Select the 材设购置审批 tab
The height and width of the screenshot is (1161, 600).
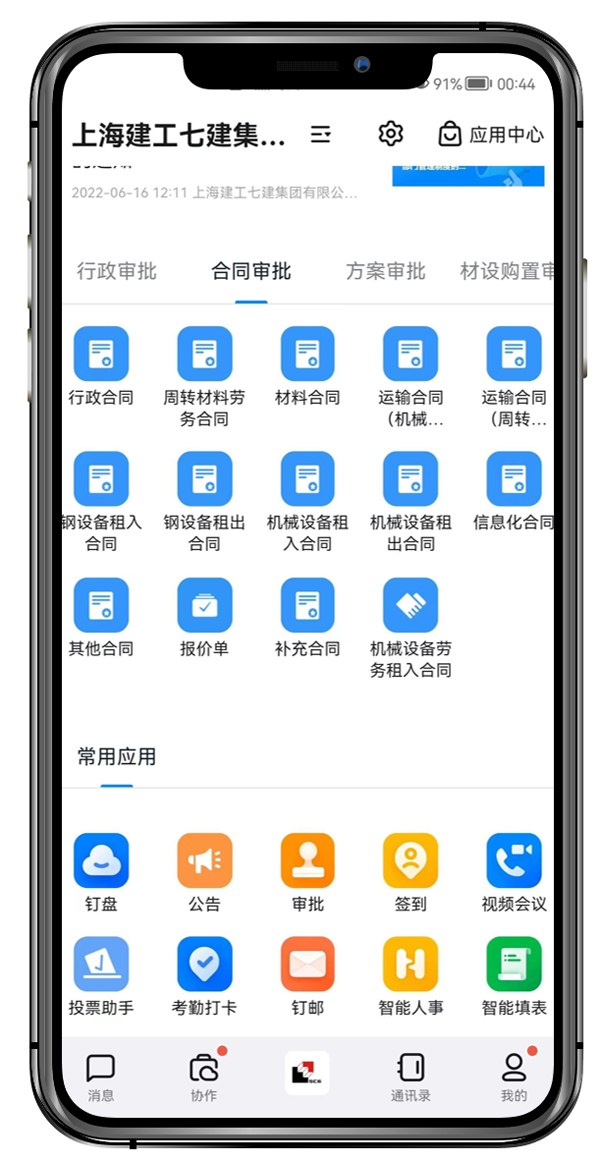click(506, 271)
